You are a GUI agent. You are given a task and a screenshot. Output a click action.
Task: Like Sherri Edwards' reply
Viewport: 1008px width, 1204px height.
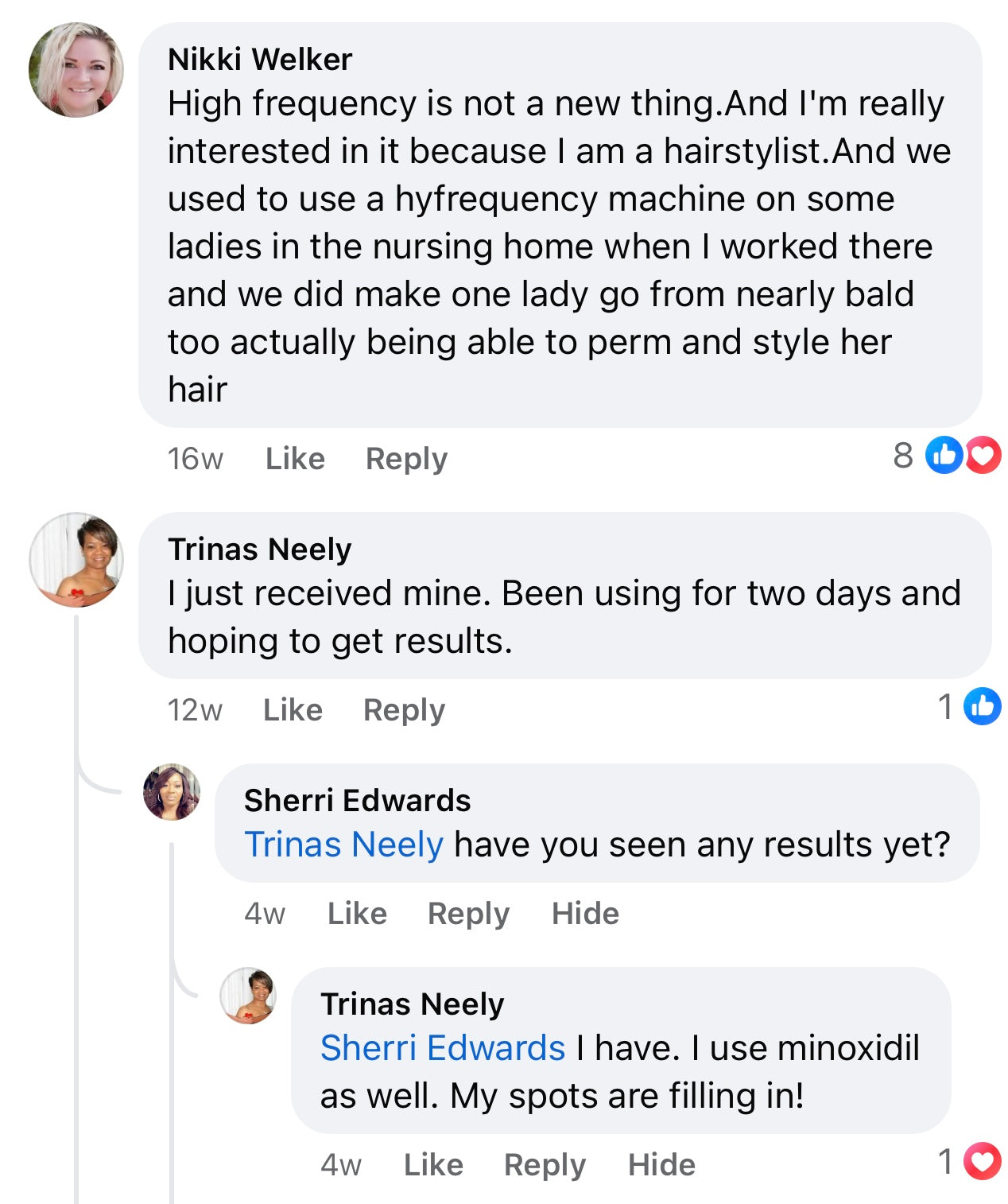click(357, 914)
